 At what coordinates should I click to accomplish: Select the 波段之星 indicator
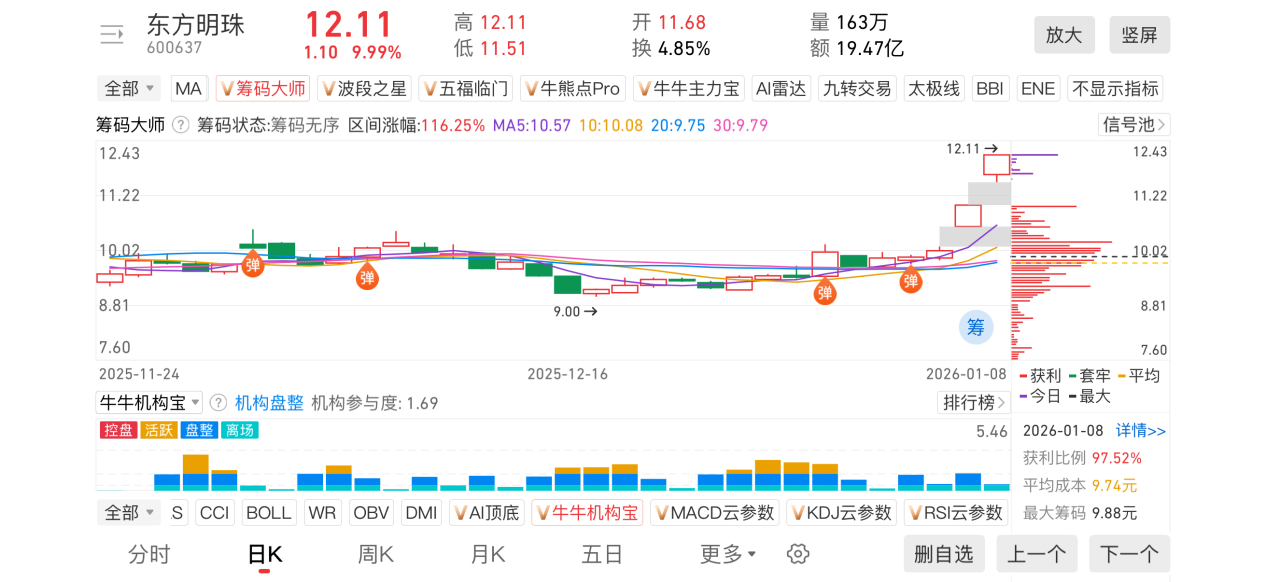point(363,88)
